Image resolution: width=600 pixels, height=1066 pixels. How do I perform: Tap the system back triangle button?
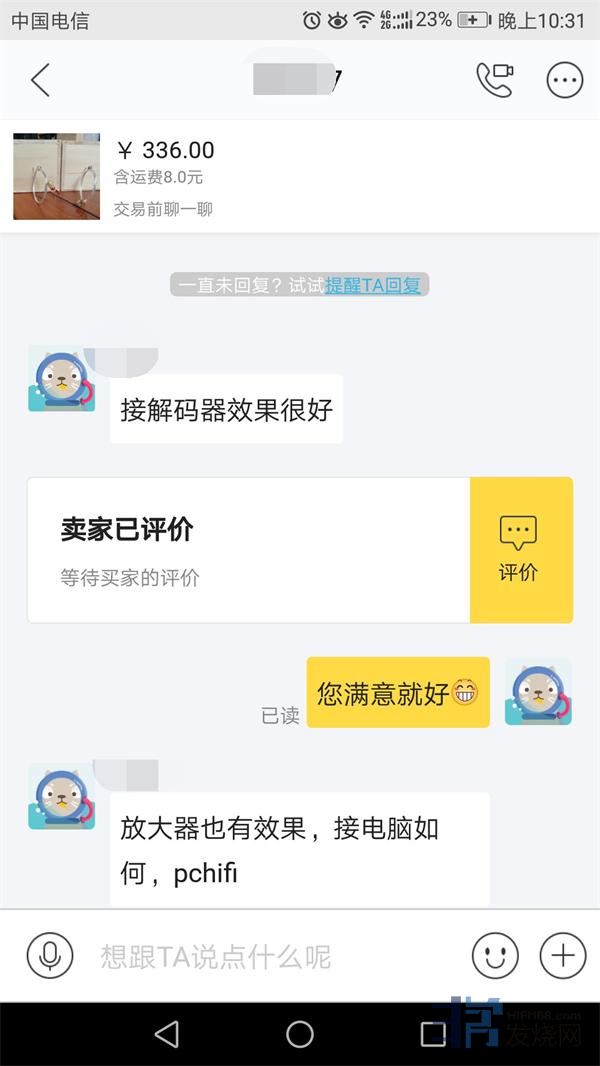click(167, 1034)
